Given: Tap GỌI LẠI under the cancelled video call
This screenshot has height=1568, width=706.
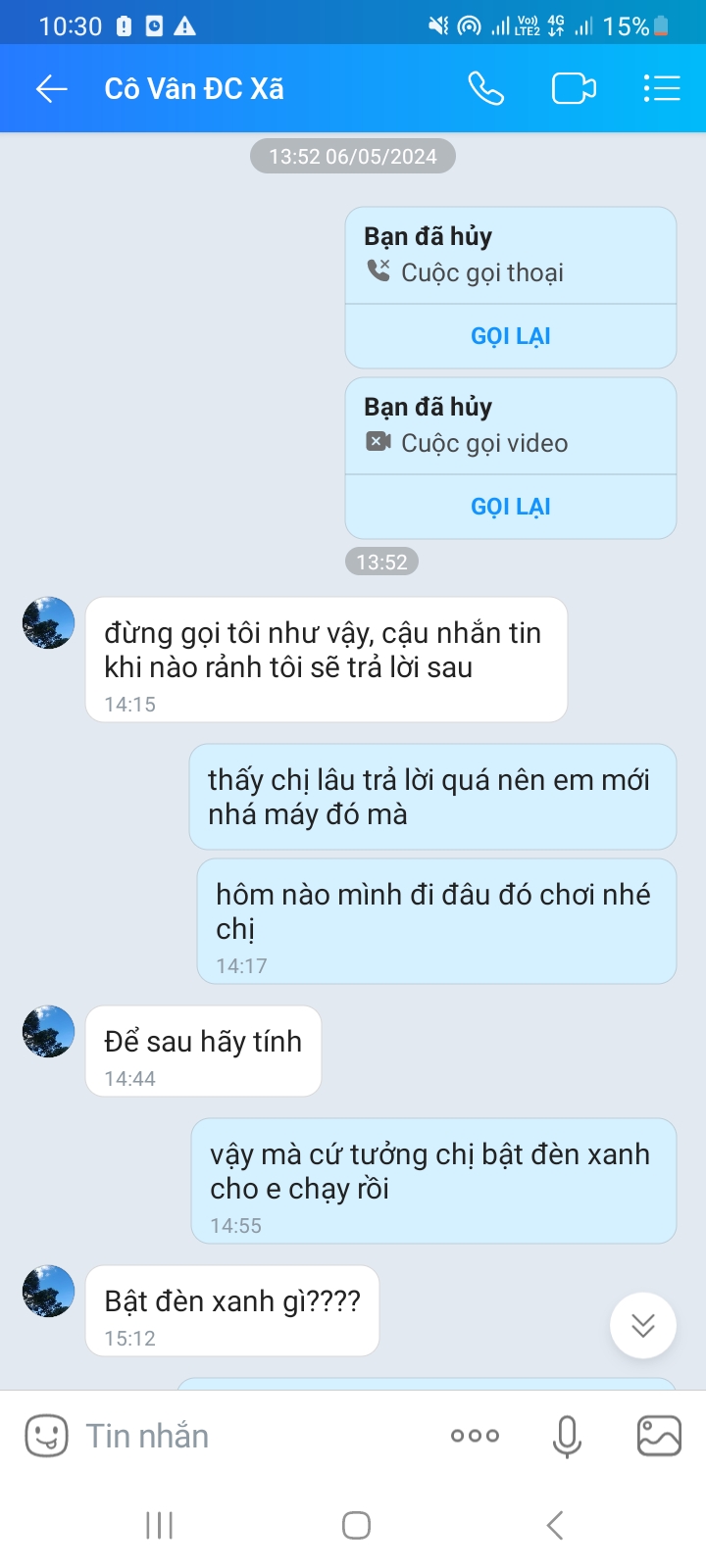Looking at the screenshot, I should 510,506.
